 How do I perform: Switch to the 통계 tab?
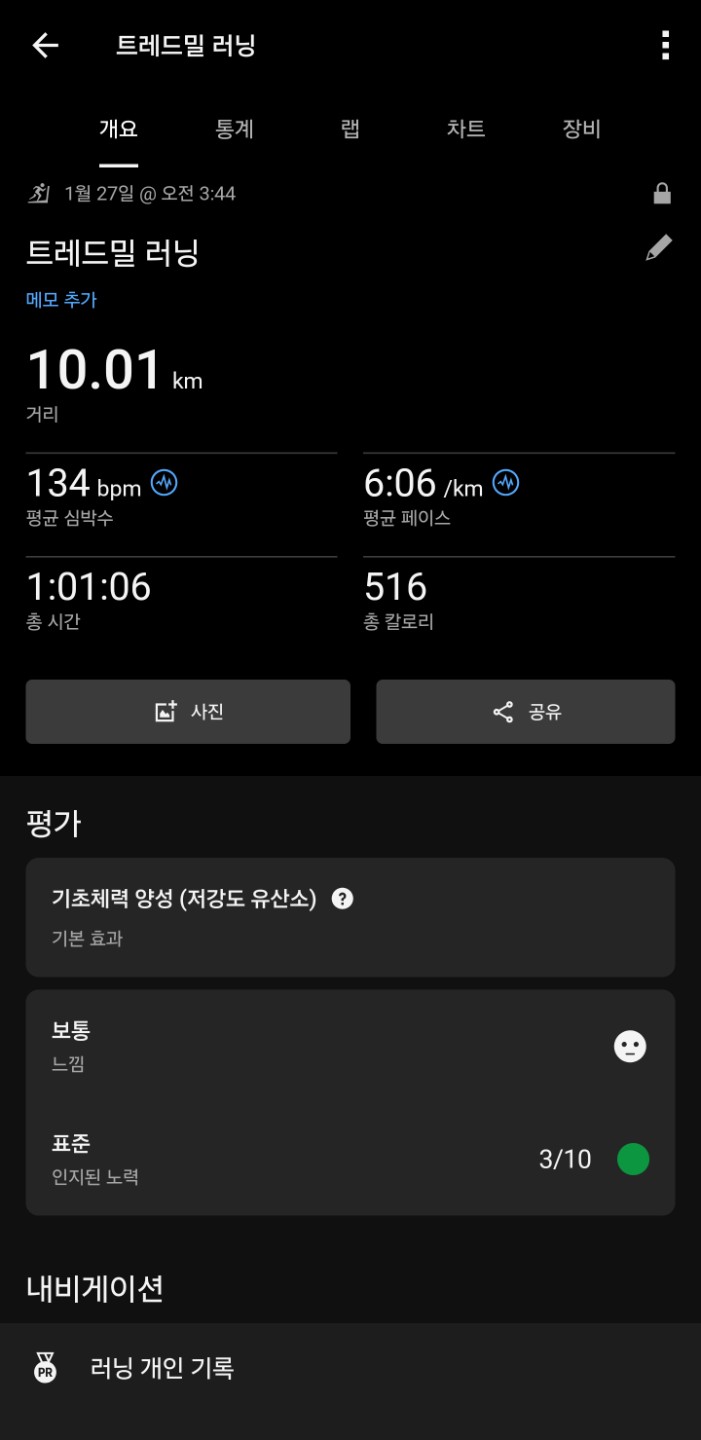point(234,129)
